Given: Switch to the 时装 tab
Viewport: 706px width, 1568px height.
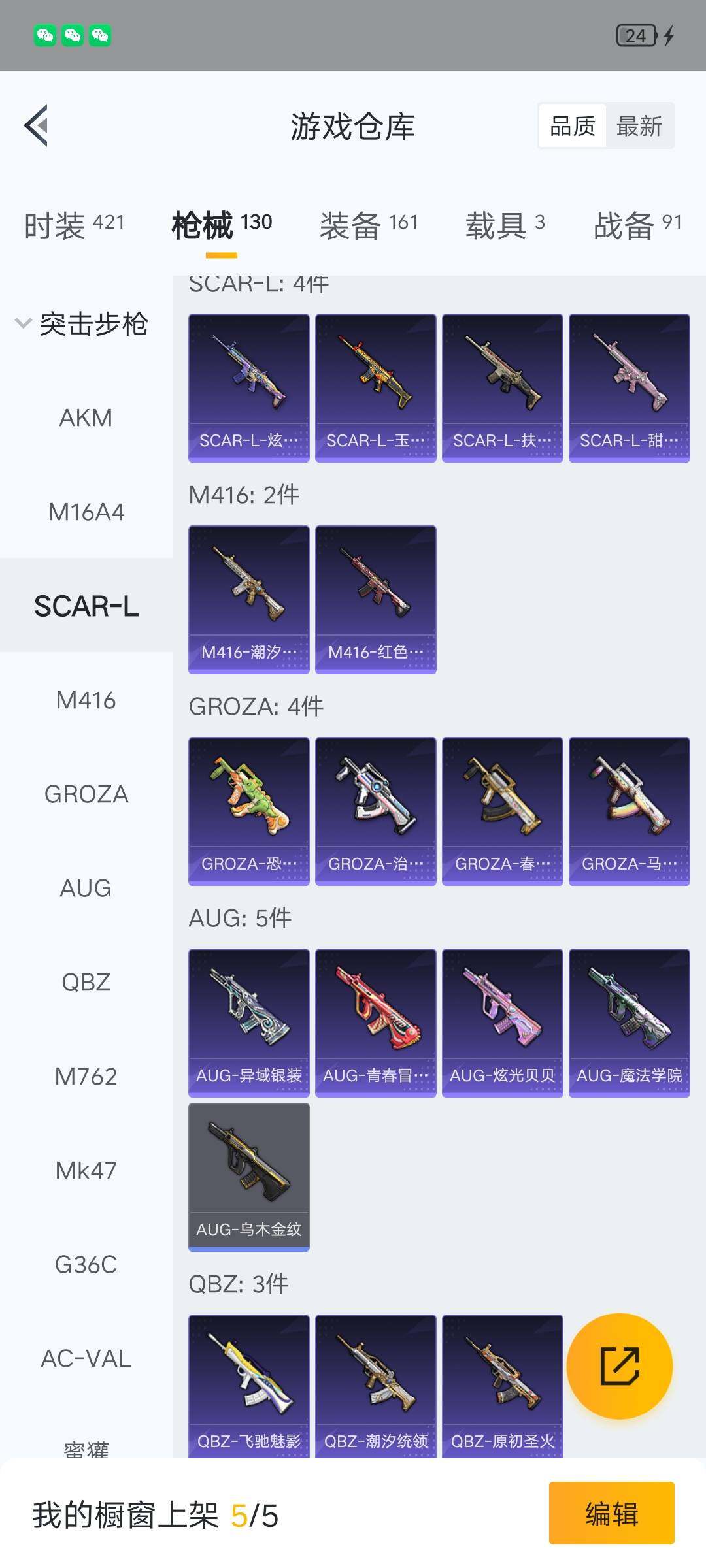Looking at the screenshot, I should click(x=74, y=225).
